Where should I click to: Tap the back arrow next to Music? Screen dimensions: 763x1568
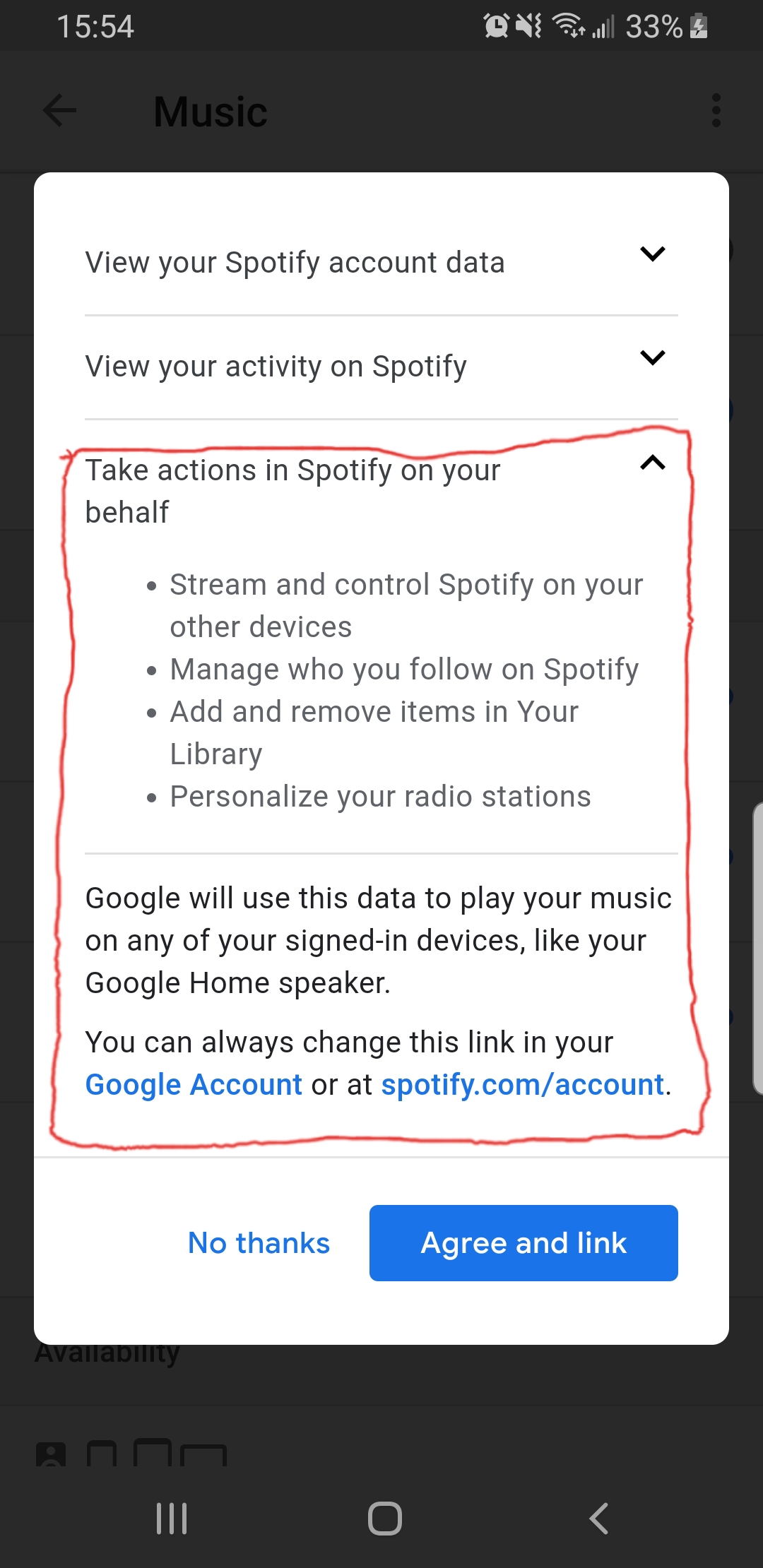point(59,110)
